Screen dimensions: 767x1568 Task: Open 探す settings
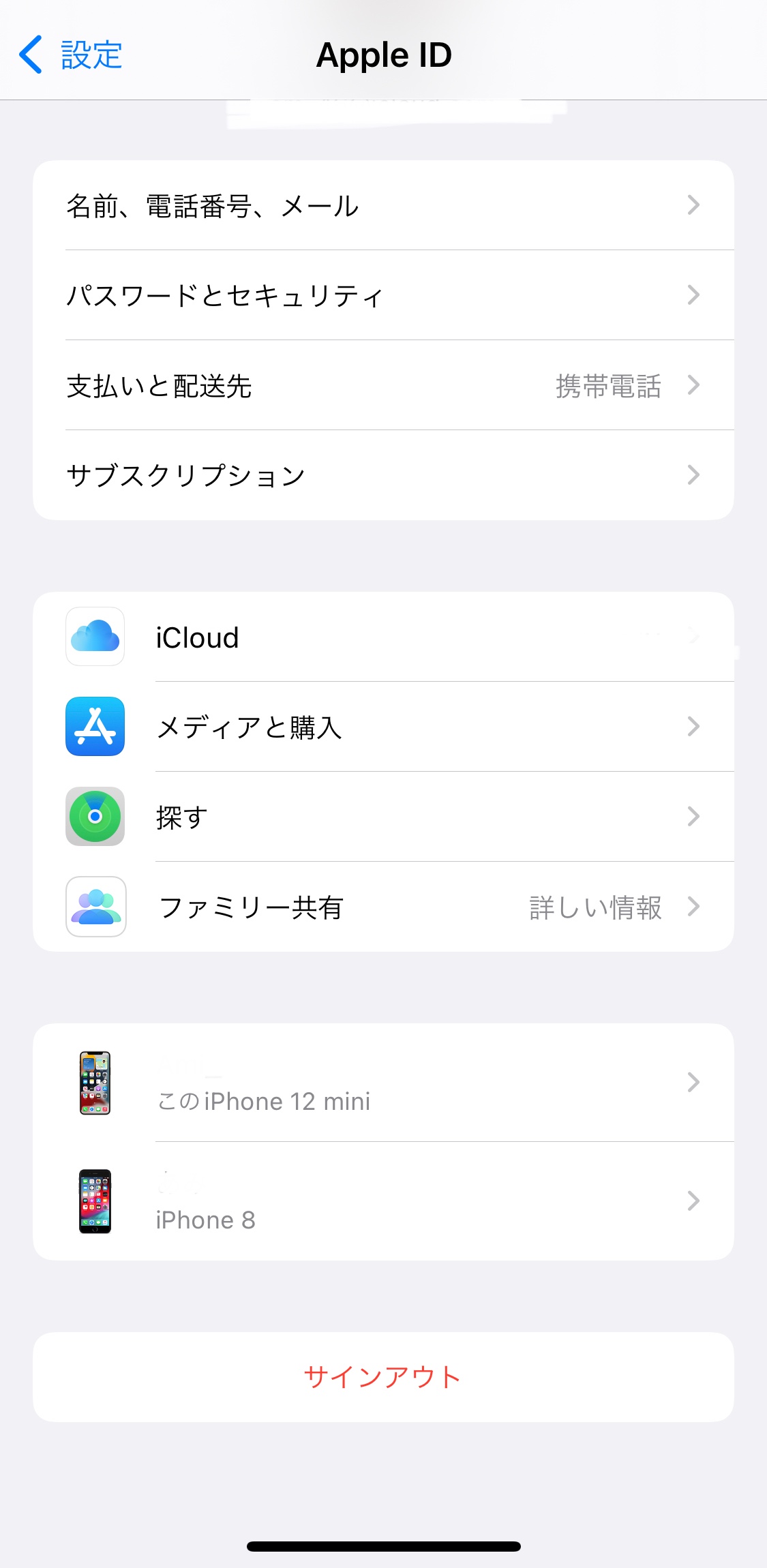[x=382, y=817]
